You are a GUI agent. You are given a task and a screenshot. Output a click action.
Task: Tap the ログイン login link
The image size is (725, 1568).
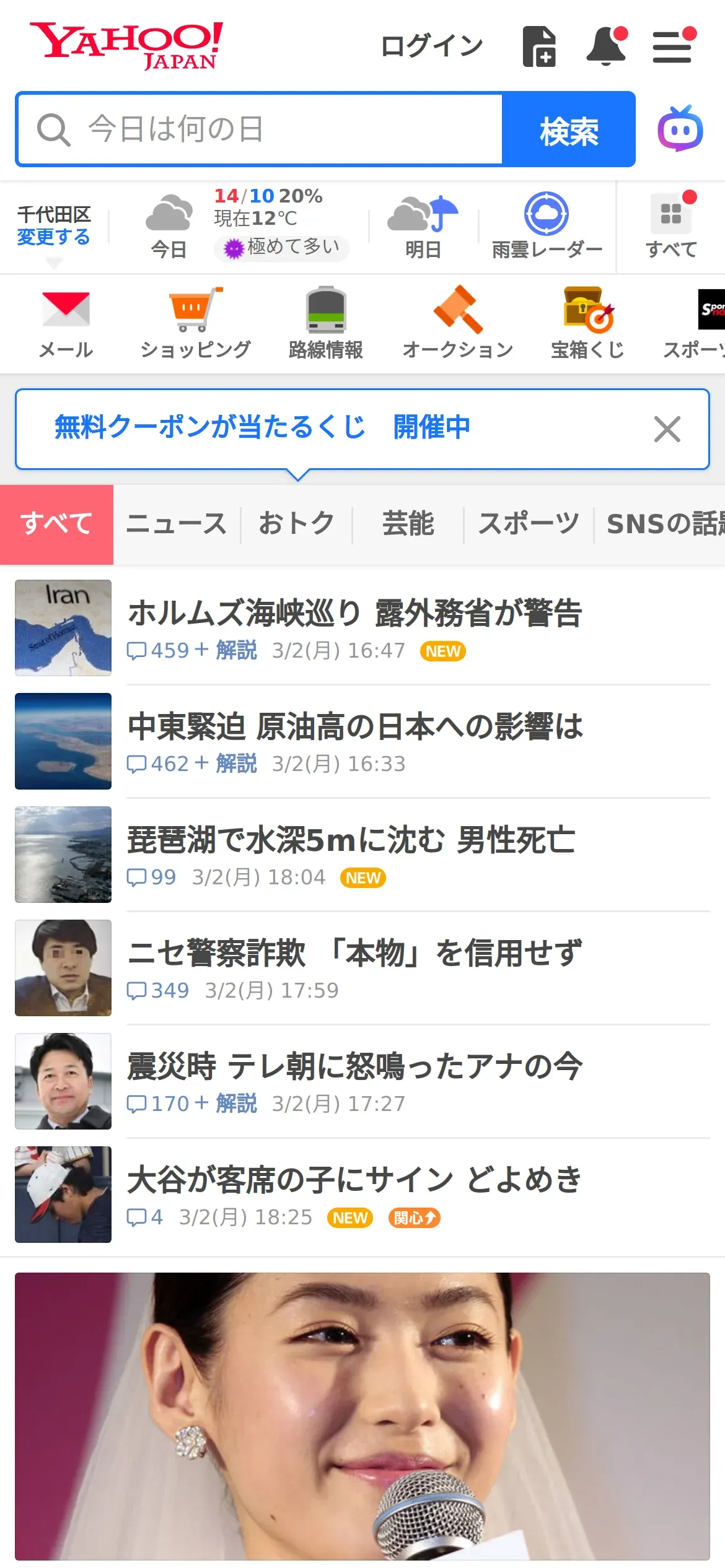[431, 46]
